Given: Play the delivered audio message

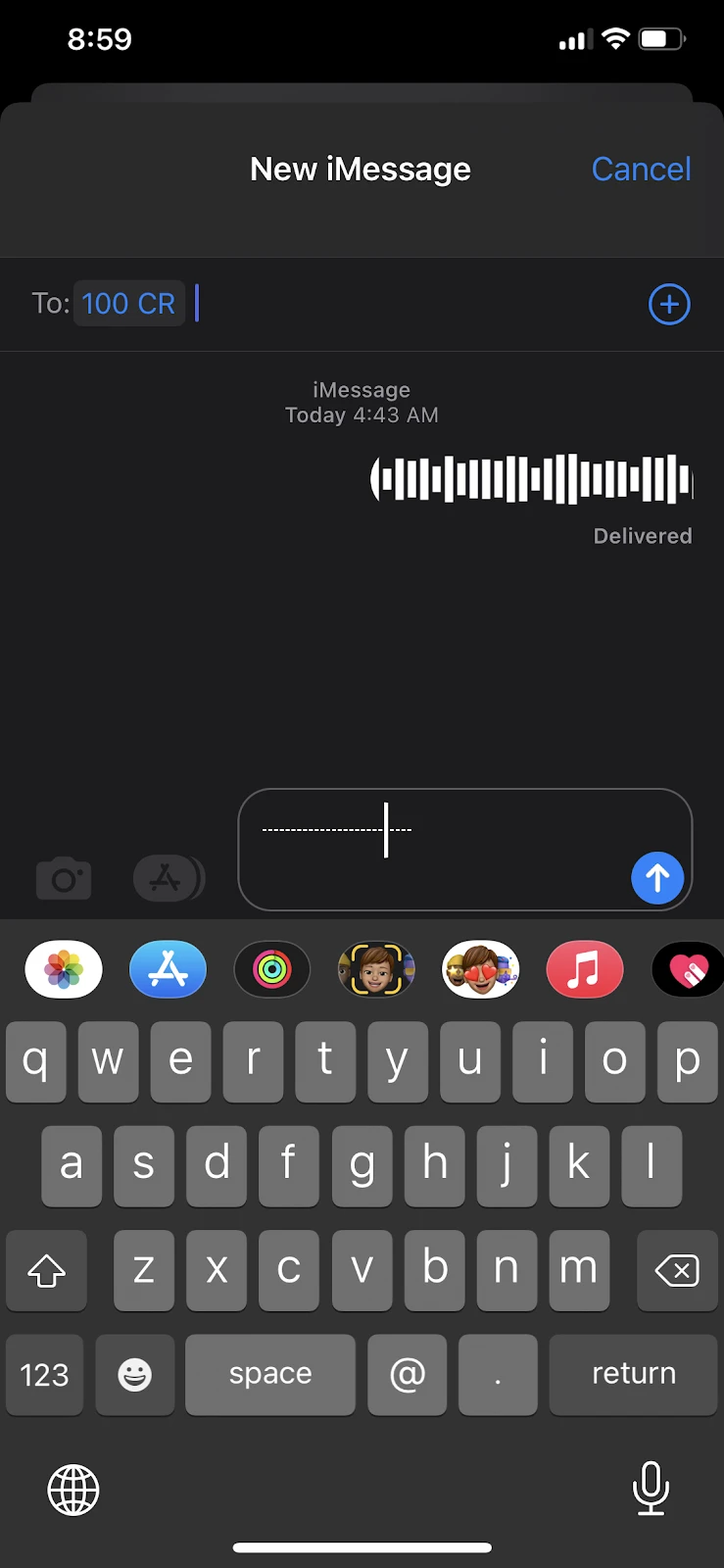Looking at the screenshot, I should 532,479.
